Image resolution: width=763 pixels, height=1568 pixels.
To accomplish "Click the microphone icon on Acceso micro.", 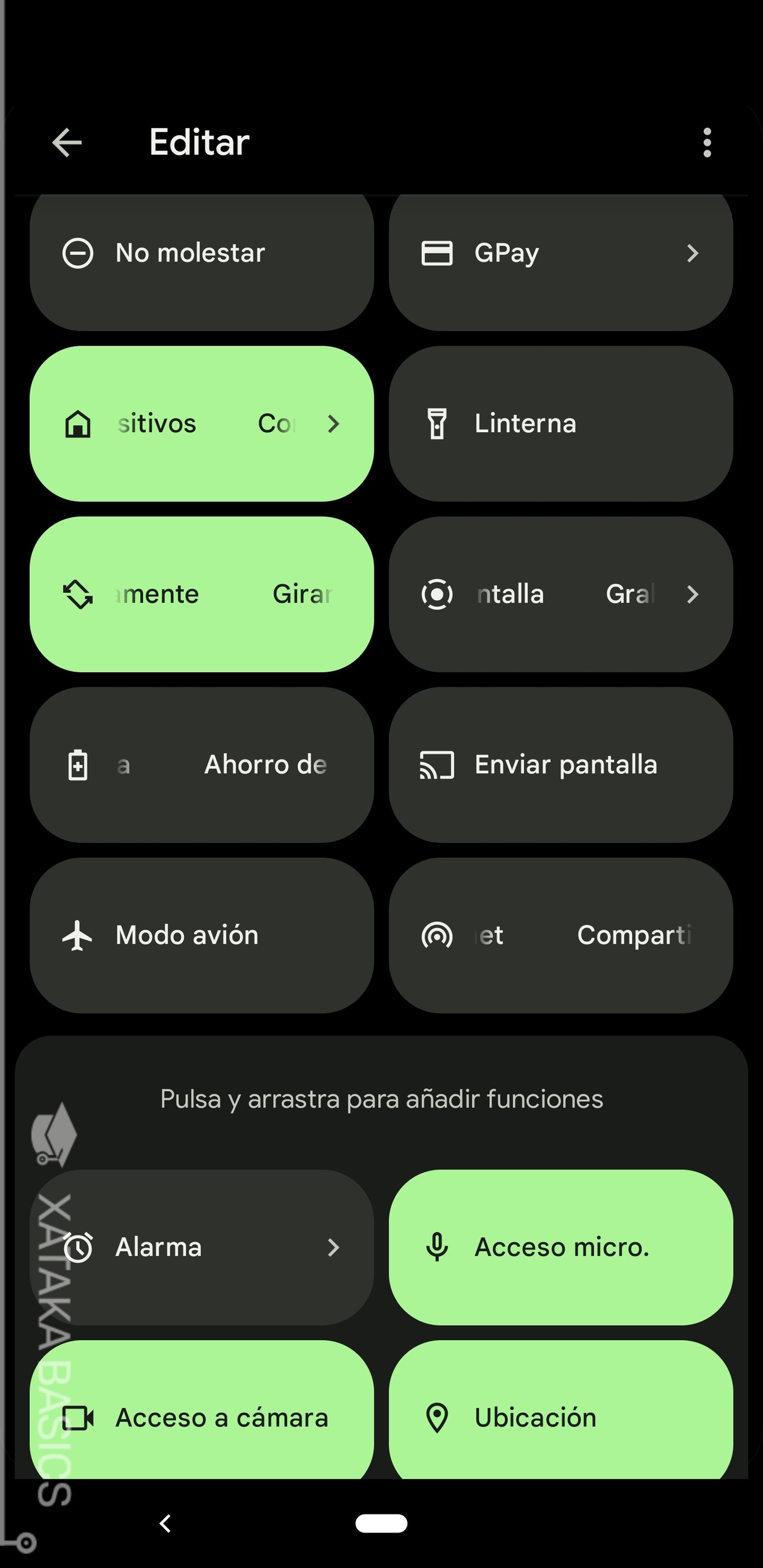I will pyautogui.click(x=437, y=1247).
